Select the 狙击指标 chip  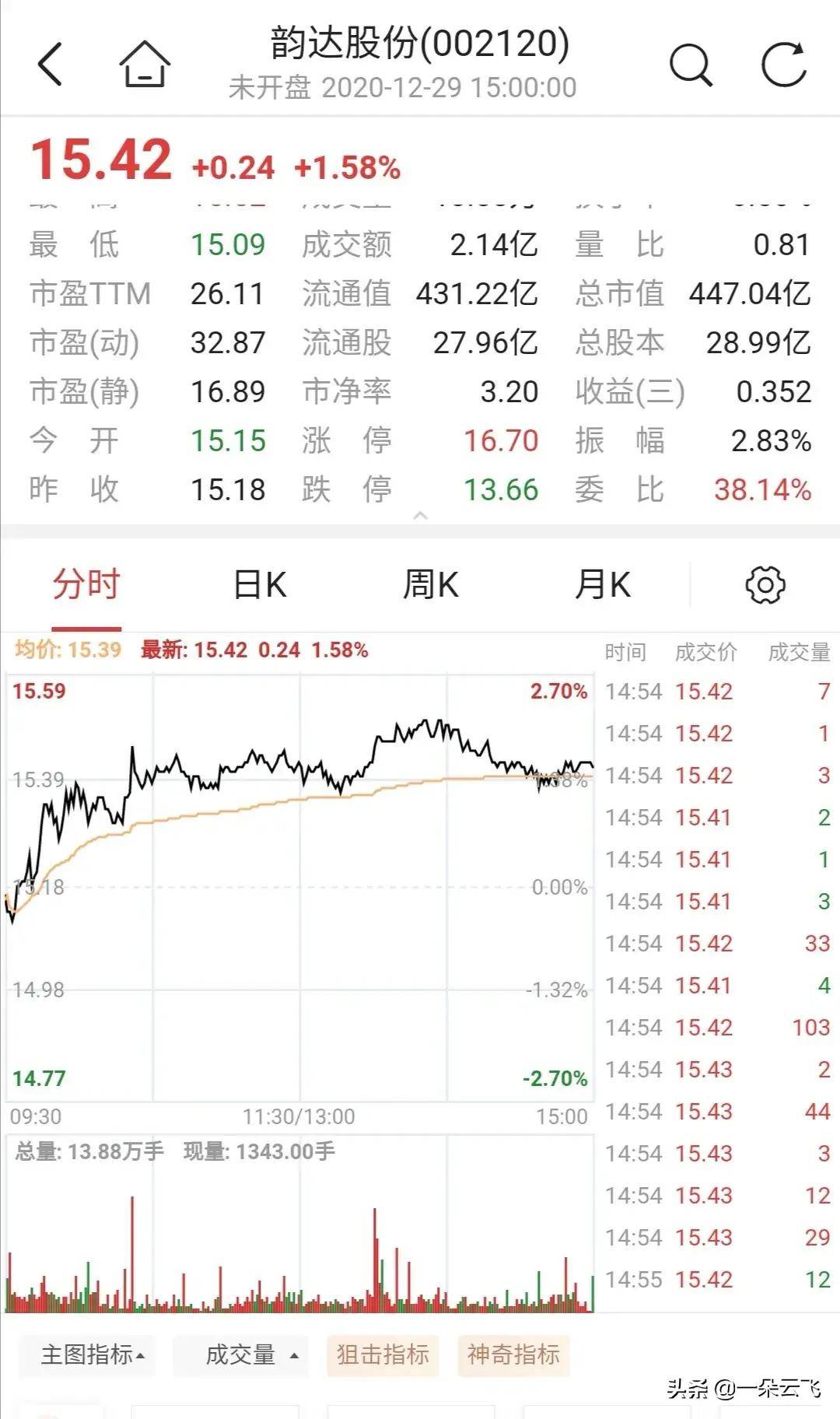pos(383,1354)
